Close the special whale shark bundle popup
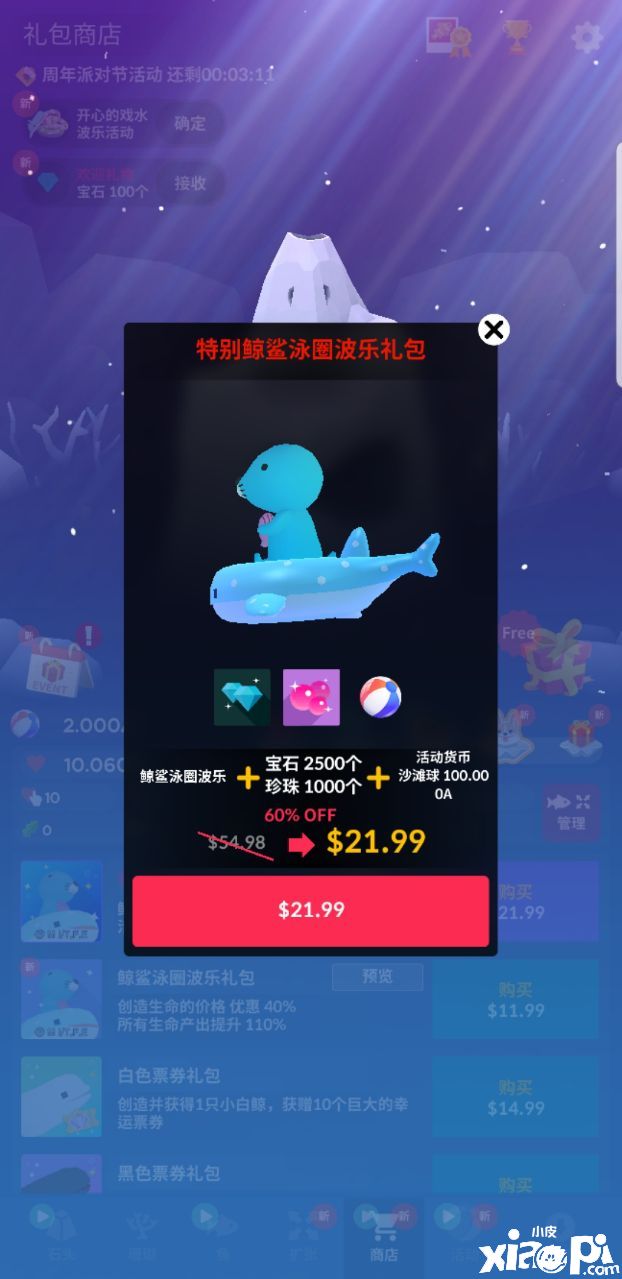The image size is (622, 1279). click(x=493, y=330)
